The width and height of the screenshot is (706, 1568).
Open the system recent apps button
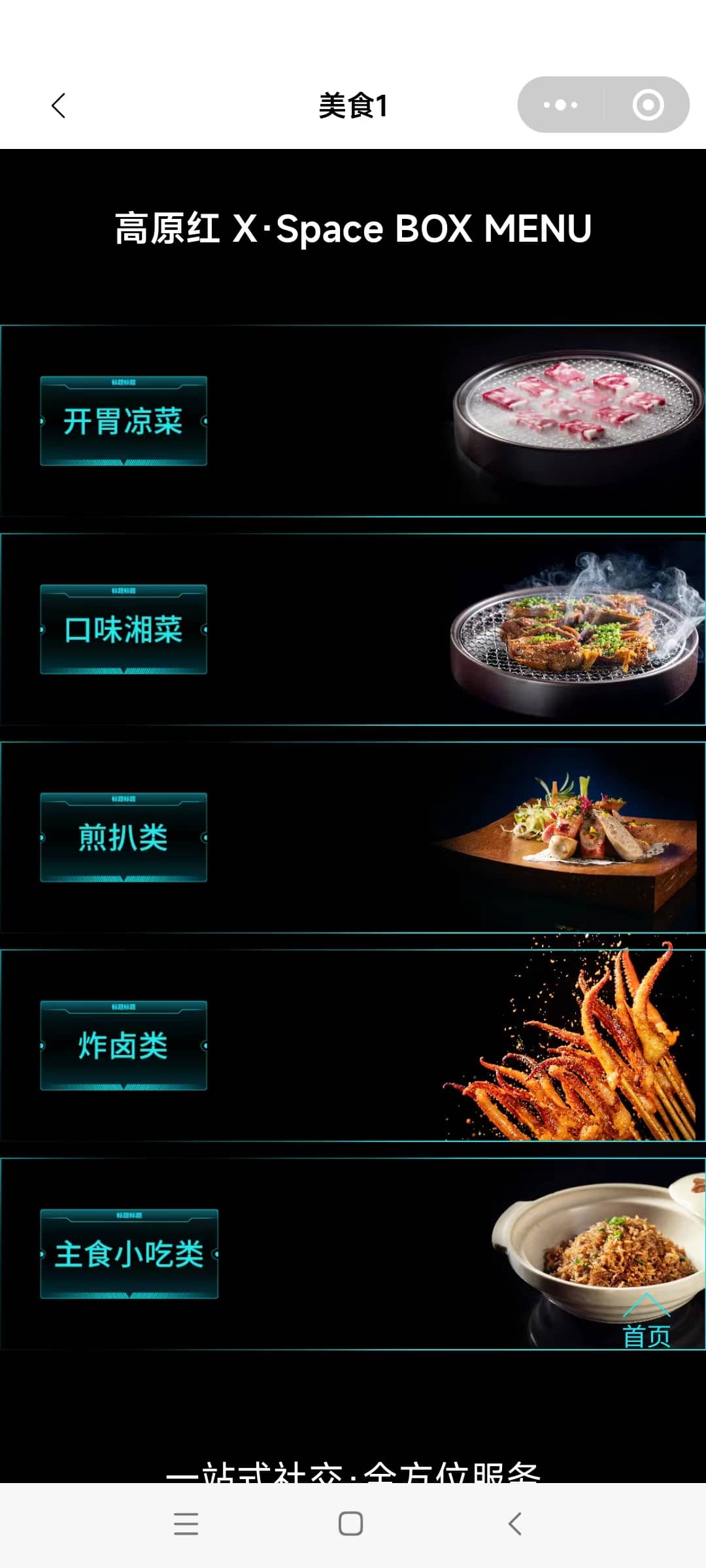[186, 1524]
